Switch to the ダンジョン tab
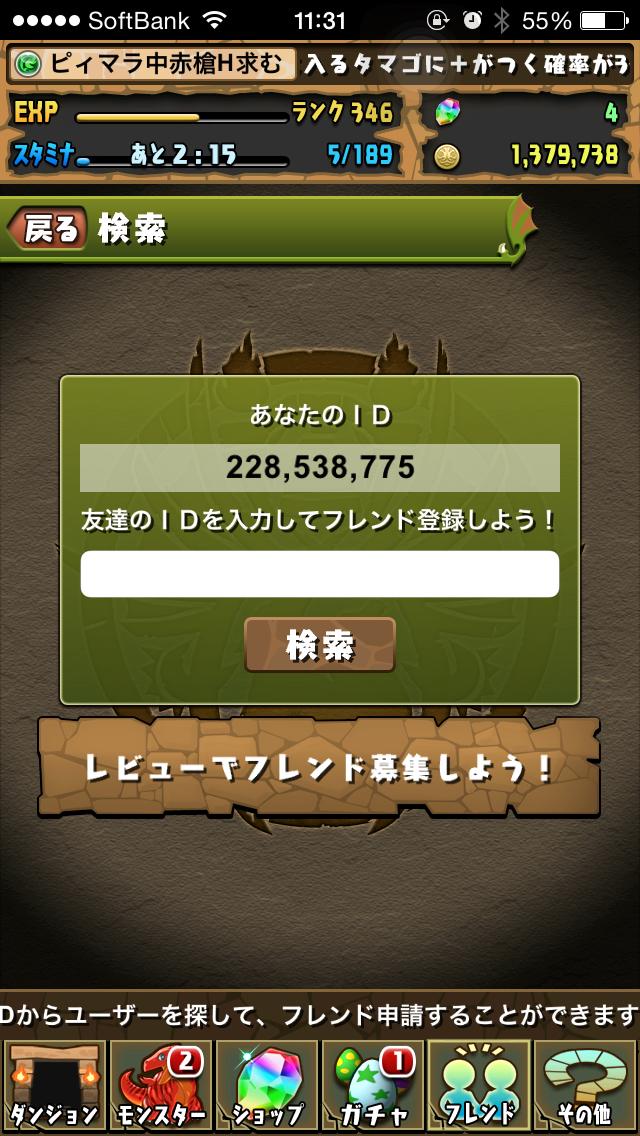The width and height of the screenshot is (640, 1136). [x=53, y=1085]
